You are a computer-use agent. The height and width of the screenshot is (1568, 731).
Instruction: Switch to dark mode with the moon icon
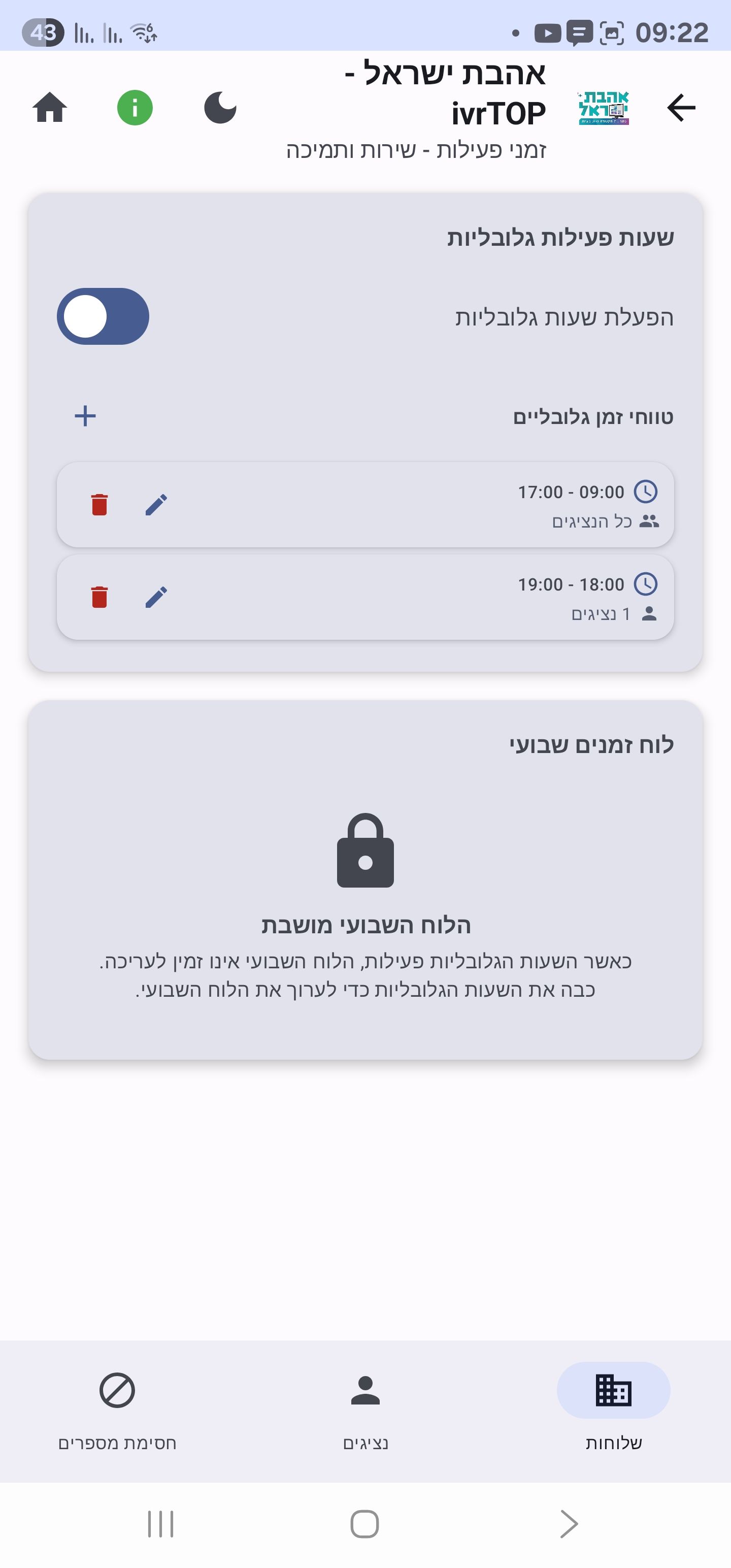(220, 108)
